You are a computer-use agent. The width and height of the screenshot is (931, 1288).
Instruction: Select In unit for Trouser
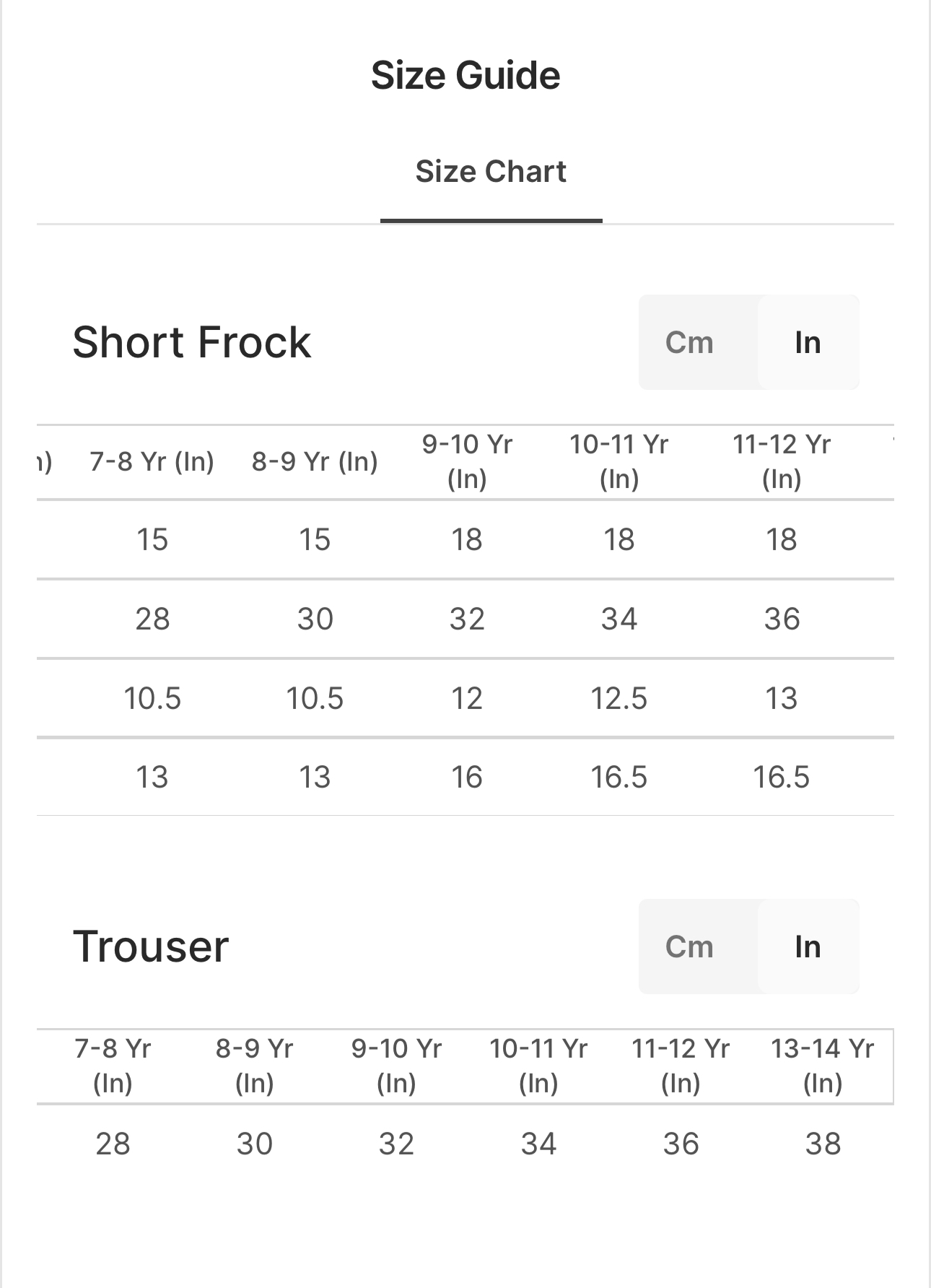click(x=808, y=947)
